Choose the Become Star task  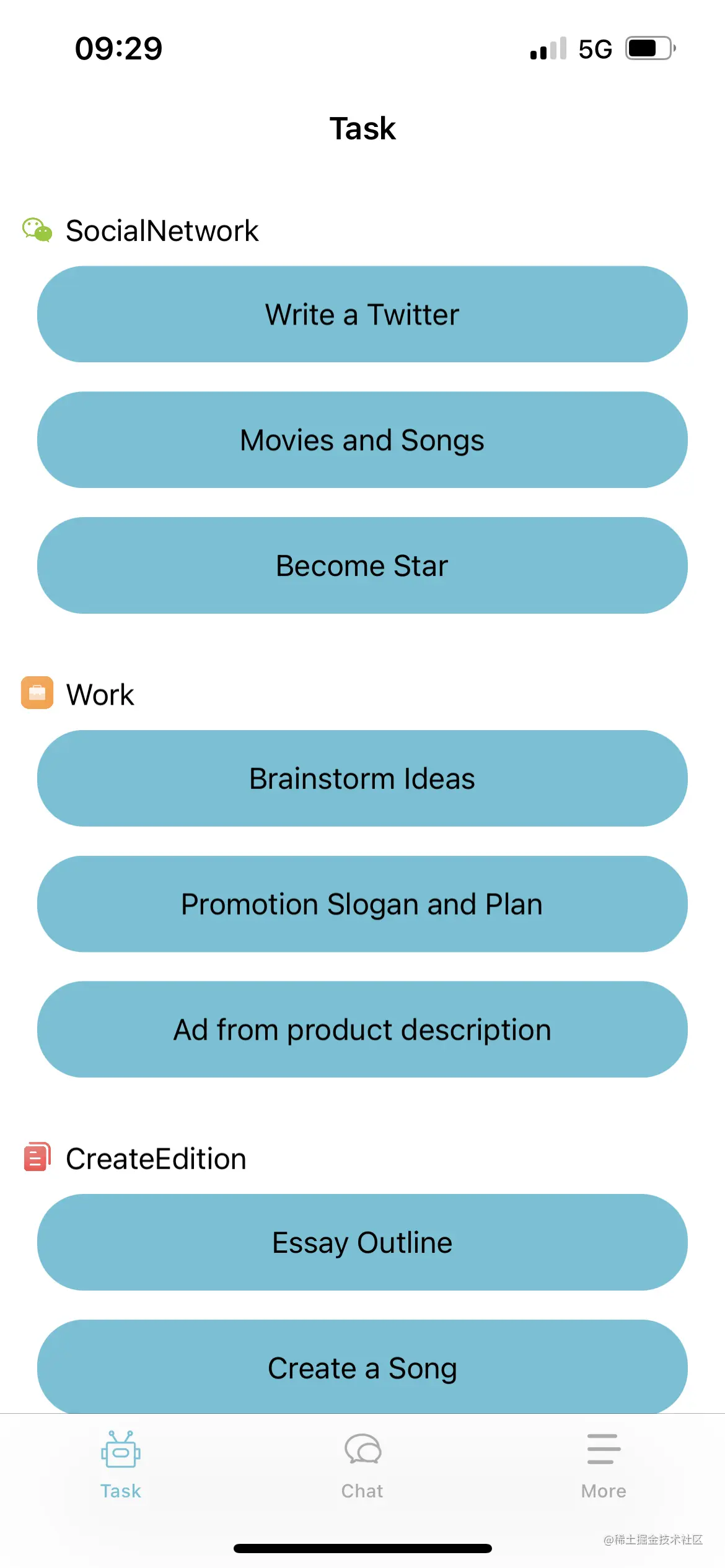(x=362, y=565)
